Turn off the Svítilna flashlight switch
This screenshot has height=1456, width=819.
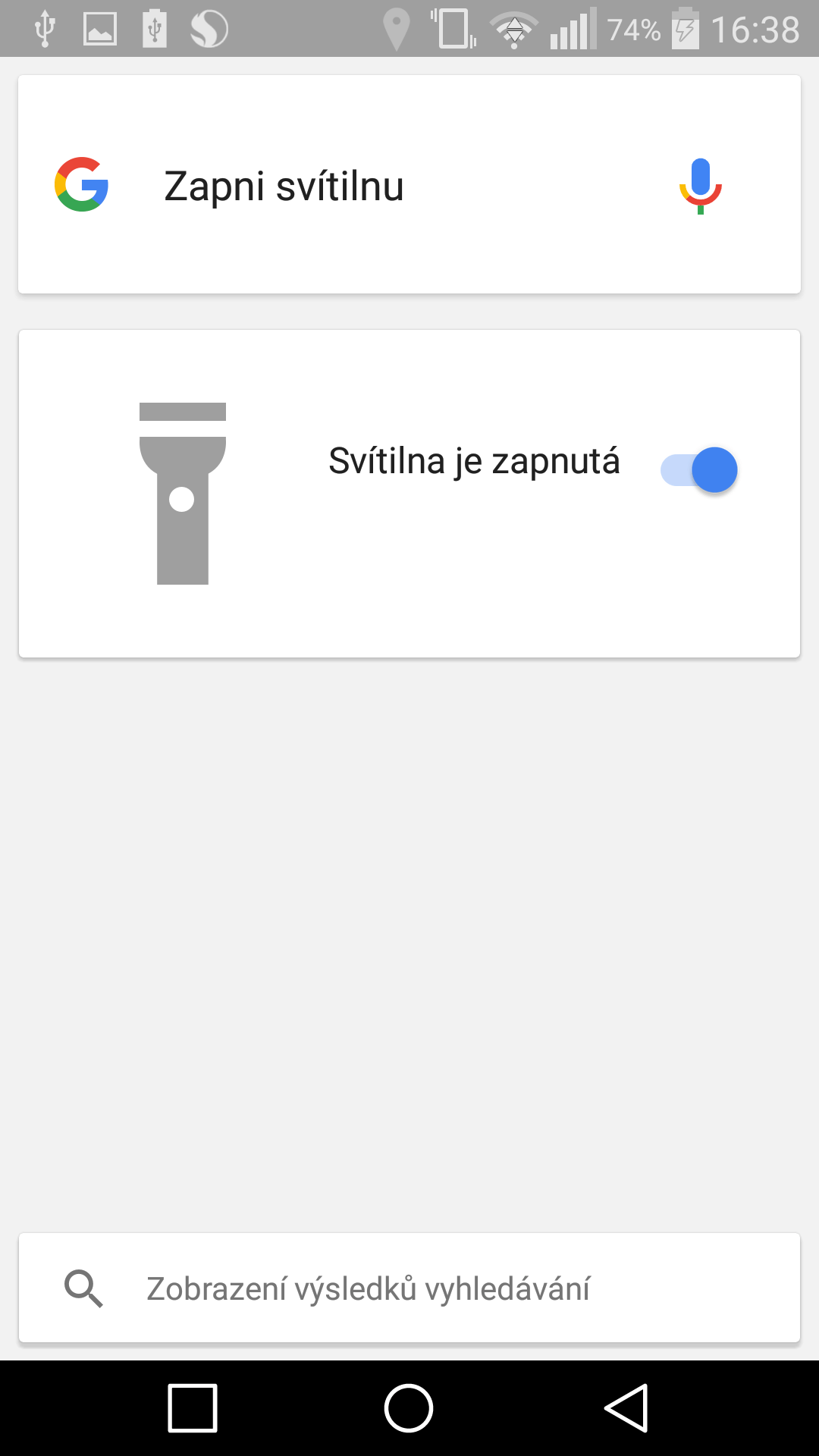[699, 470]
